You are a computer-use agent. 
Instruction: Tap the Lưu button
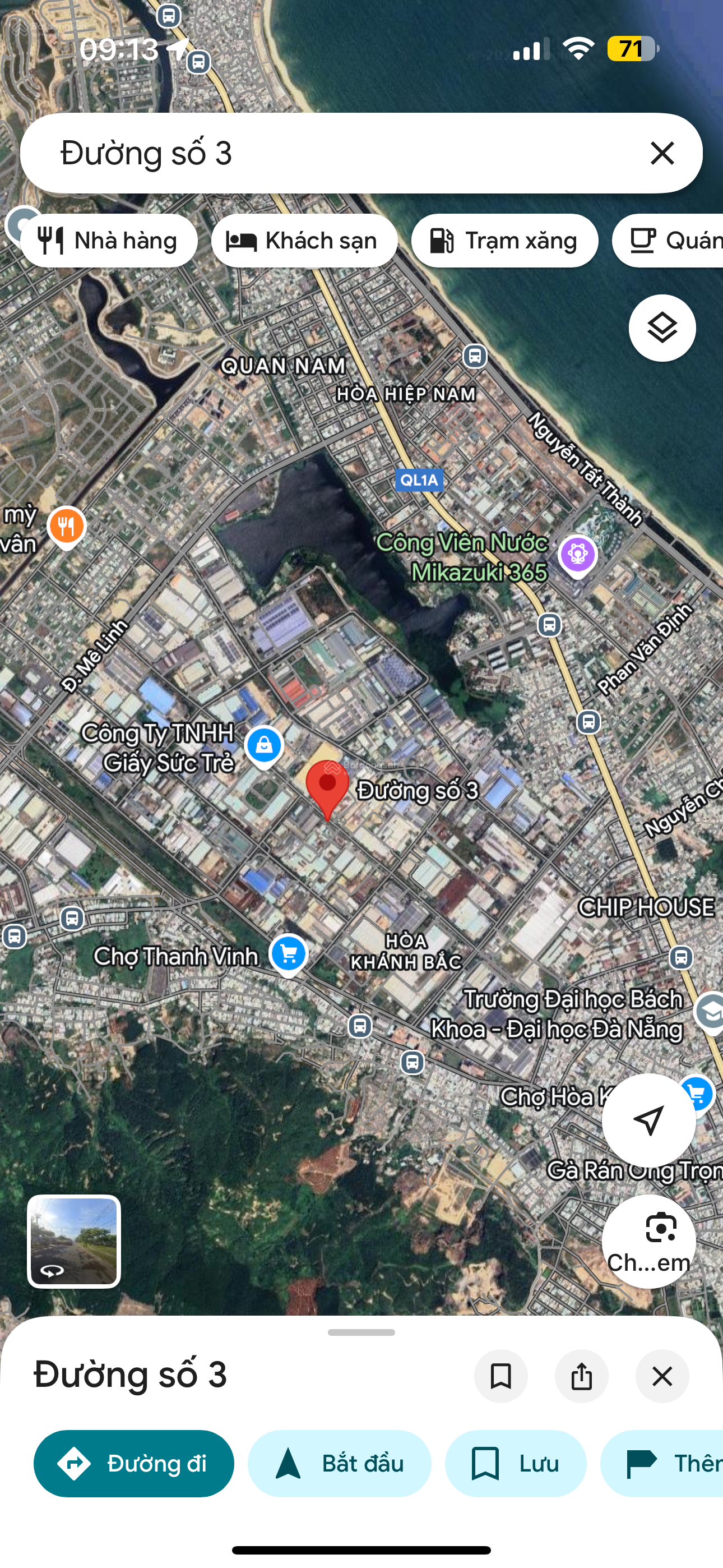coord(516,1463)
